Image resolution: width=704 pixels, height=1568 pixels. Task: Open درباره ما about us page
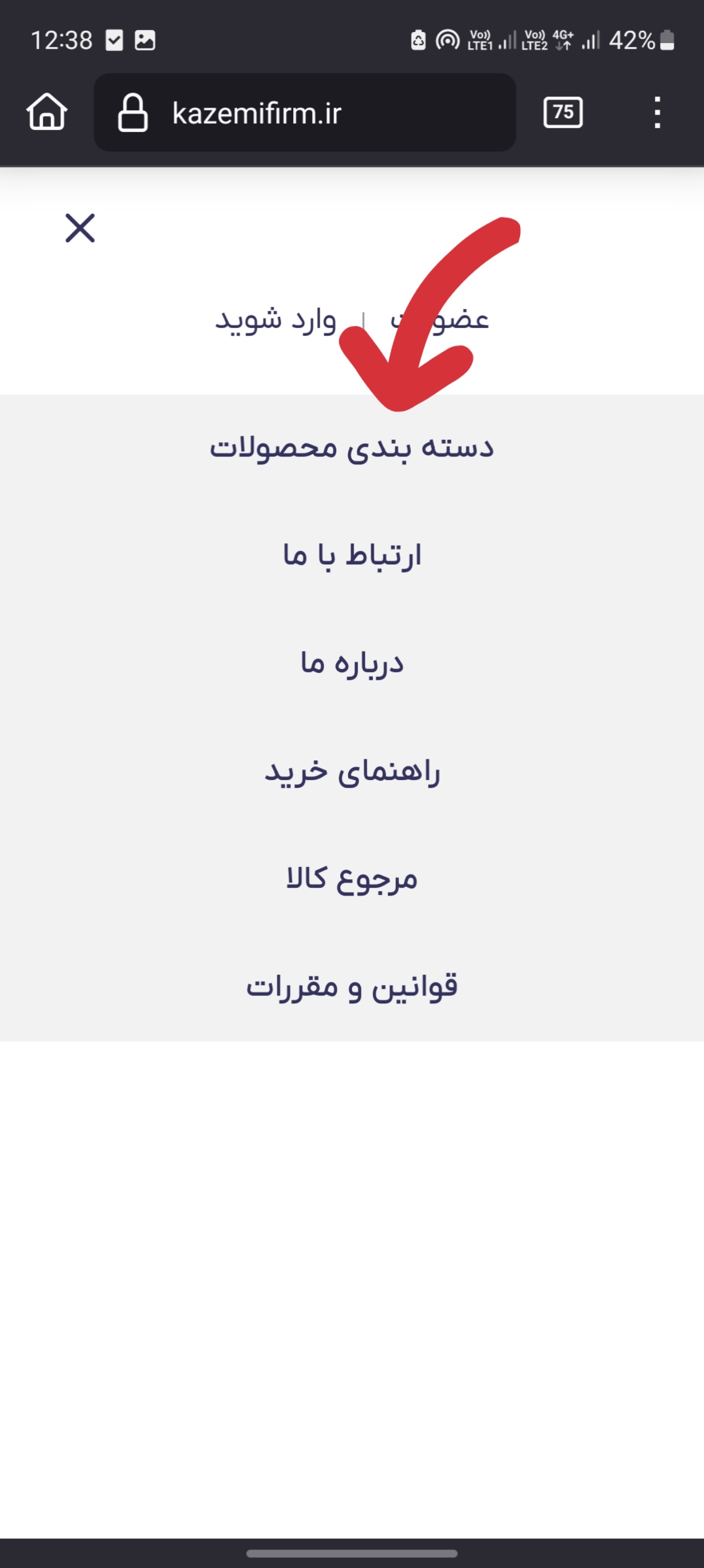coord(351,663)
